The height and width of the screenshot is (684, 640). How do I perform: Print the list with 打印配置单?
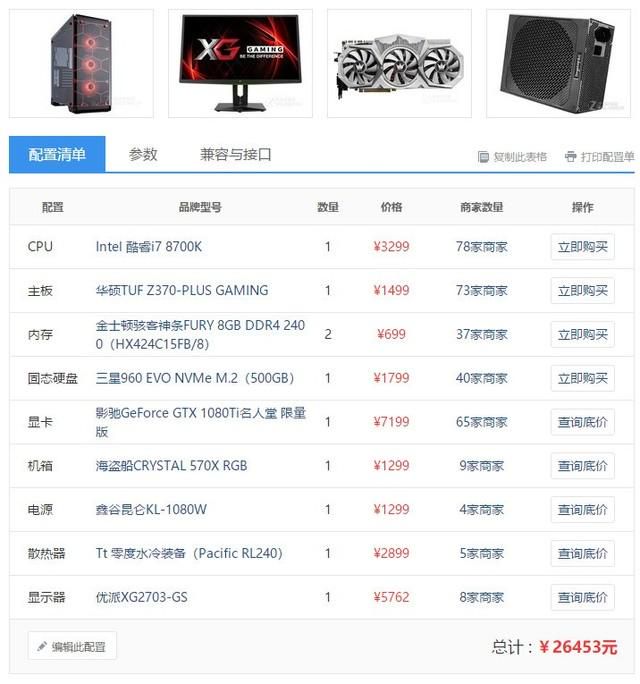coord(599,157)
